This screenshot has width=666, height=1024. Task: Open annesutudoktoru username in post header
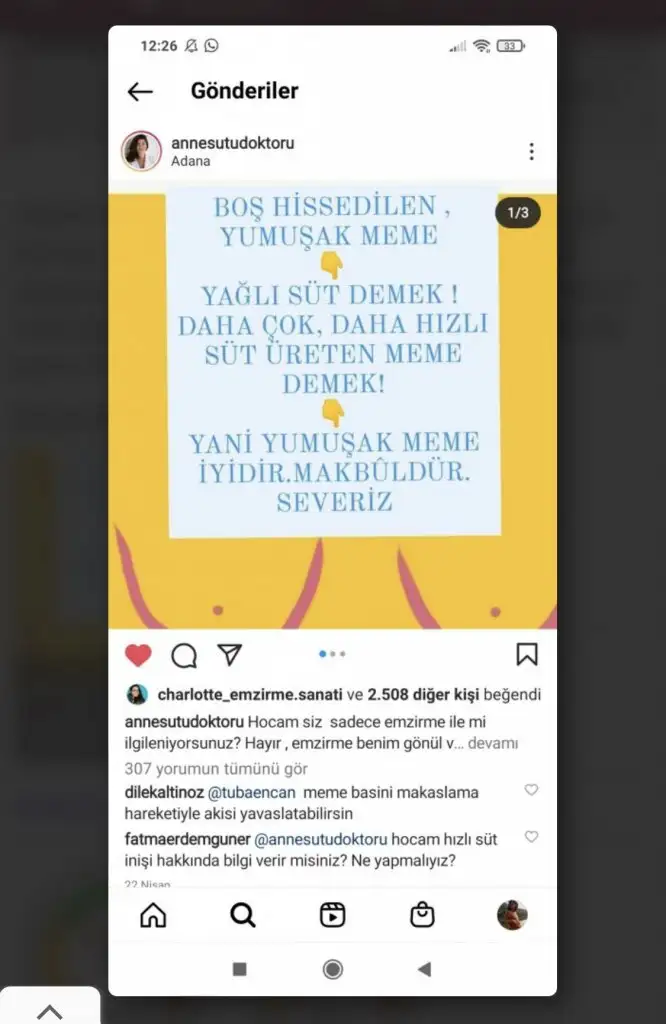click(x=232, y=143)
